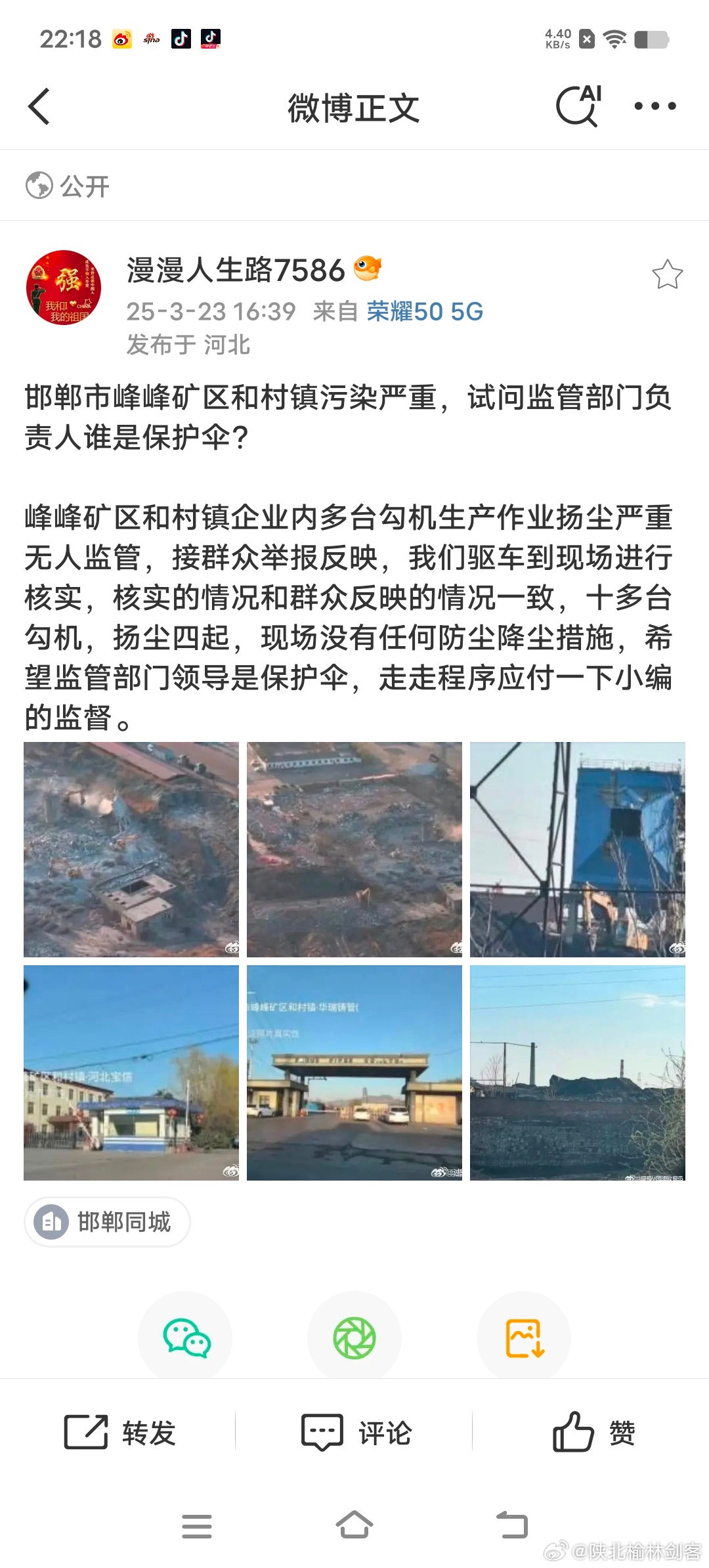Tap 转发 to repost
Screen dimensions: 709x1568
pos(119,1432)
